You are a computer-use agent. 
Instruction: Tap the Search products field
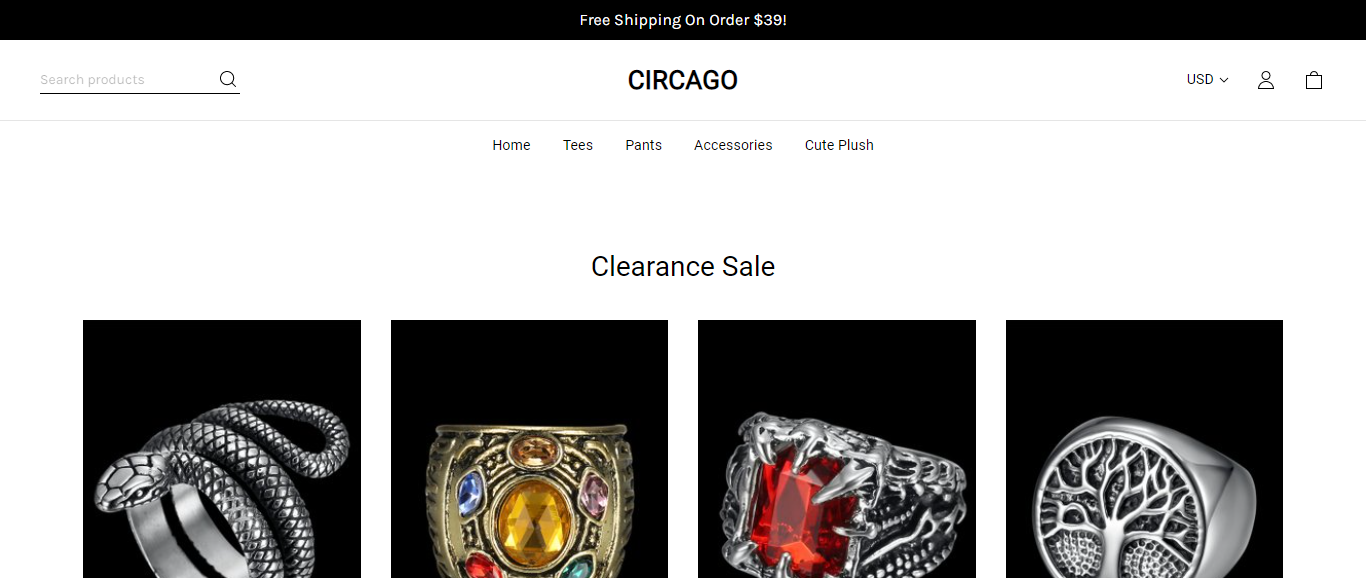click(125, 80)
